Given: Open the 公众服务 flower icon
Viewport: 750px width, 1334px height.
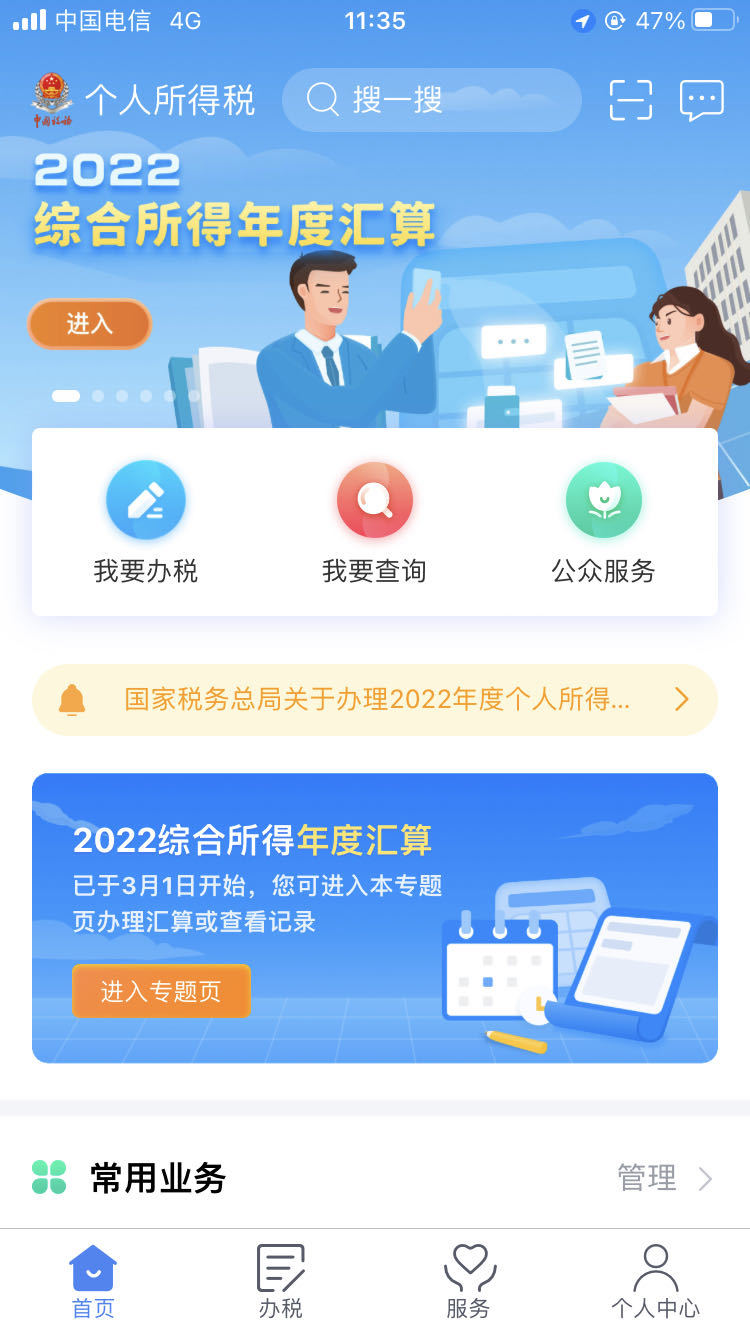Looking at the screenshot, I should [604, 500].
